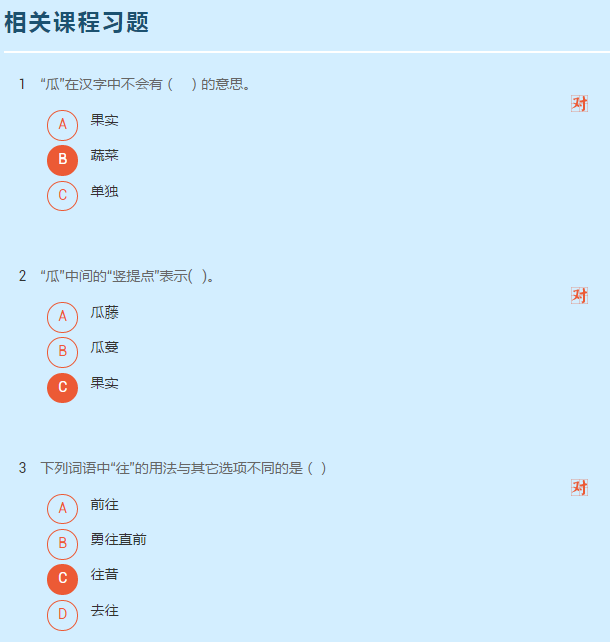Choose option B 蔬菜 in question 1
This screenshot has width=610, height=642.
click(62, 160)
